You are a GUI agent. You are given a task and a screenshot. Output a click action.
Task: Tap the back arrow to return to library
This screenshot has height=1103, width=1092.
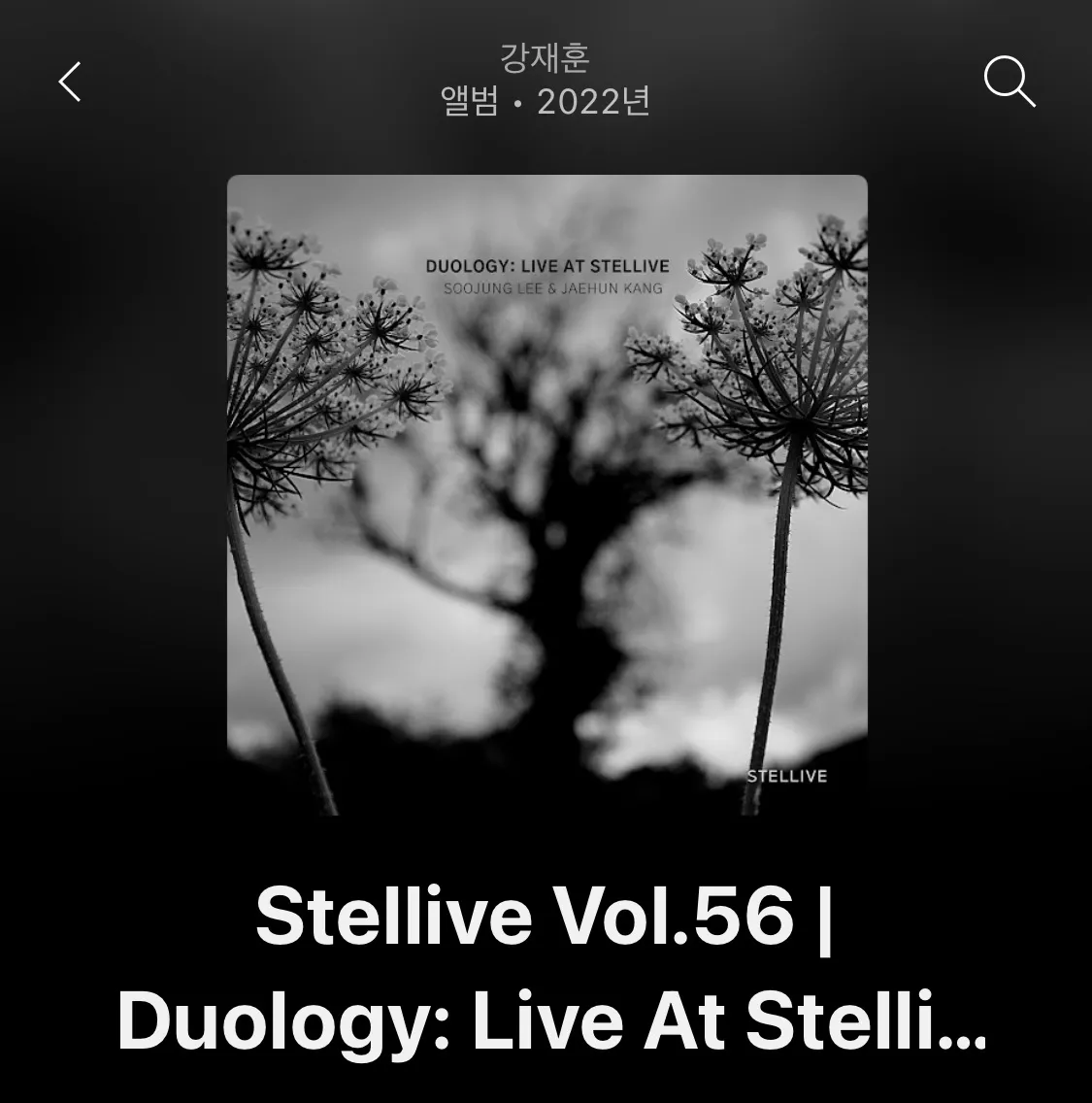tap(69, 83)
